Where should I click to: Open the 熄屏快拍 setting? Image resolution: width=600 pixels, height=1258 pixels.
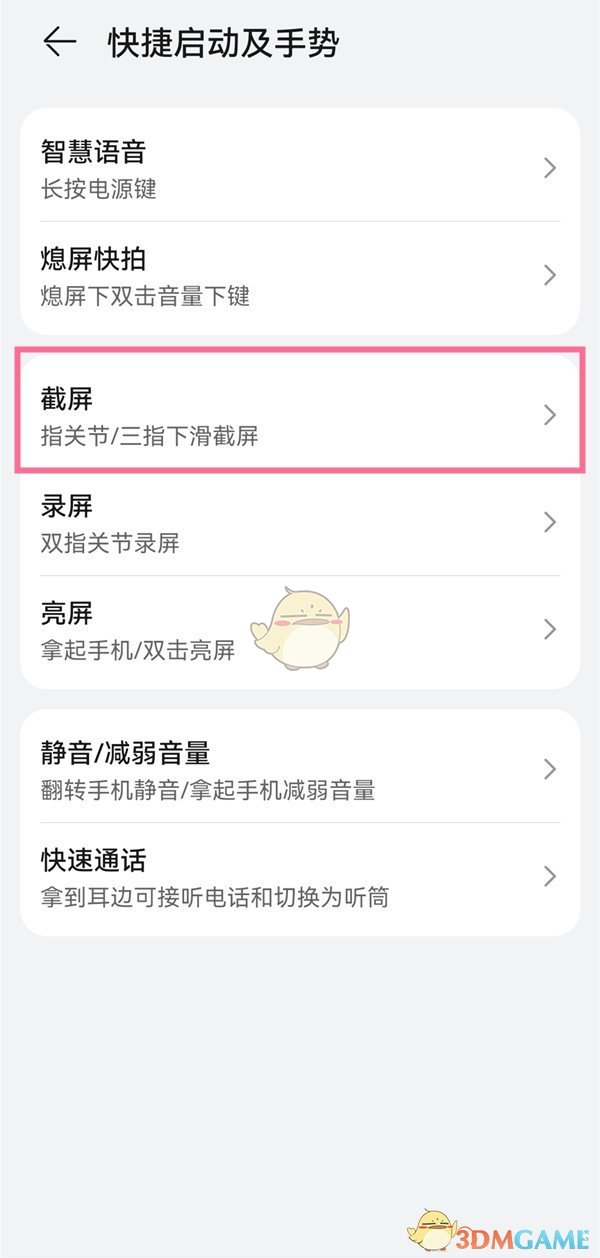point(298,275)
